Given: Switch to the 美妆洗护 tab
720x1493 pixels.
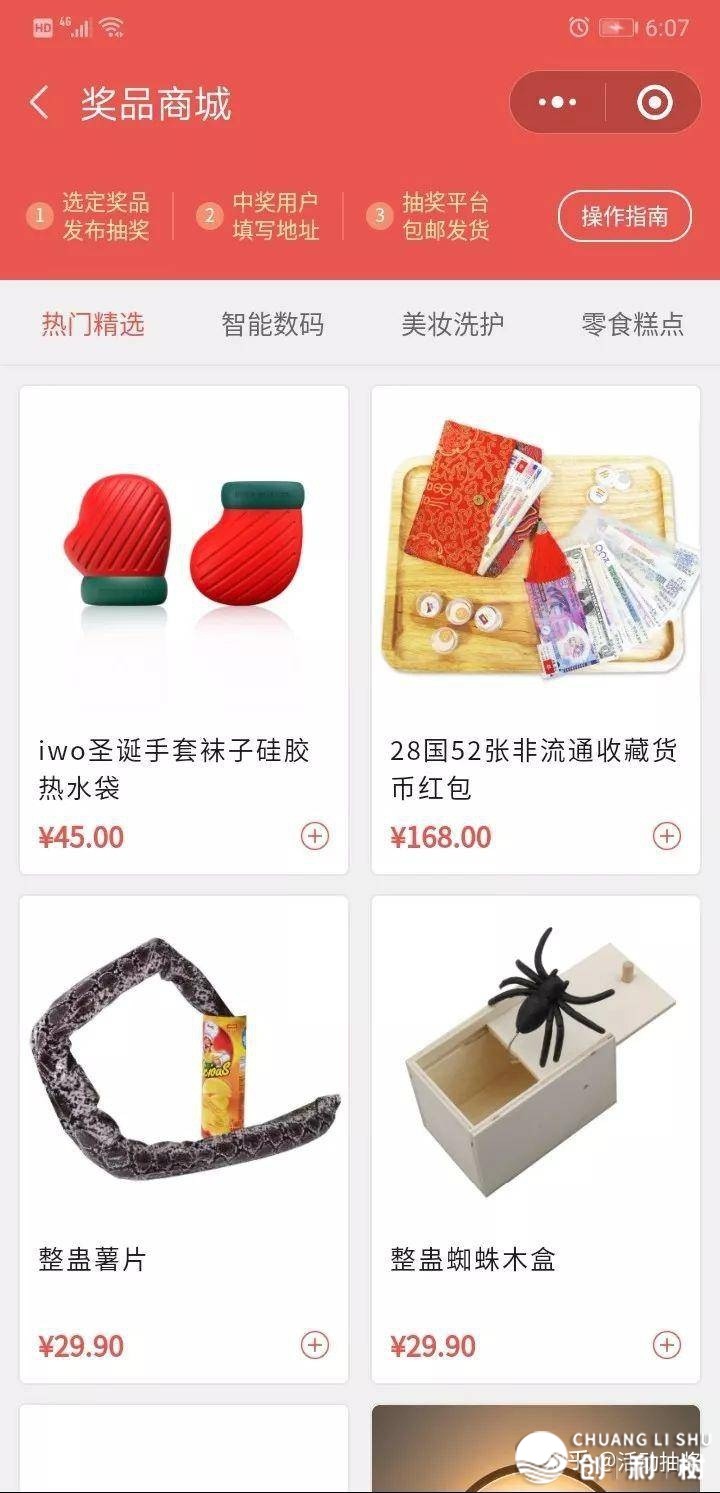Looking at the screenshot, I should [x=452, y=324].
